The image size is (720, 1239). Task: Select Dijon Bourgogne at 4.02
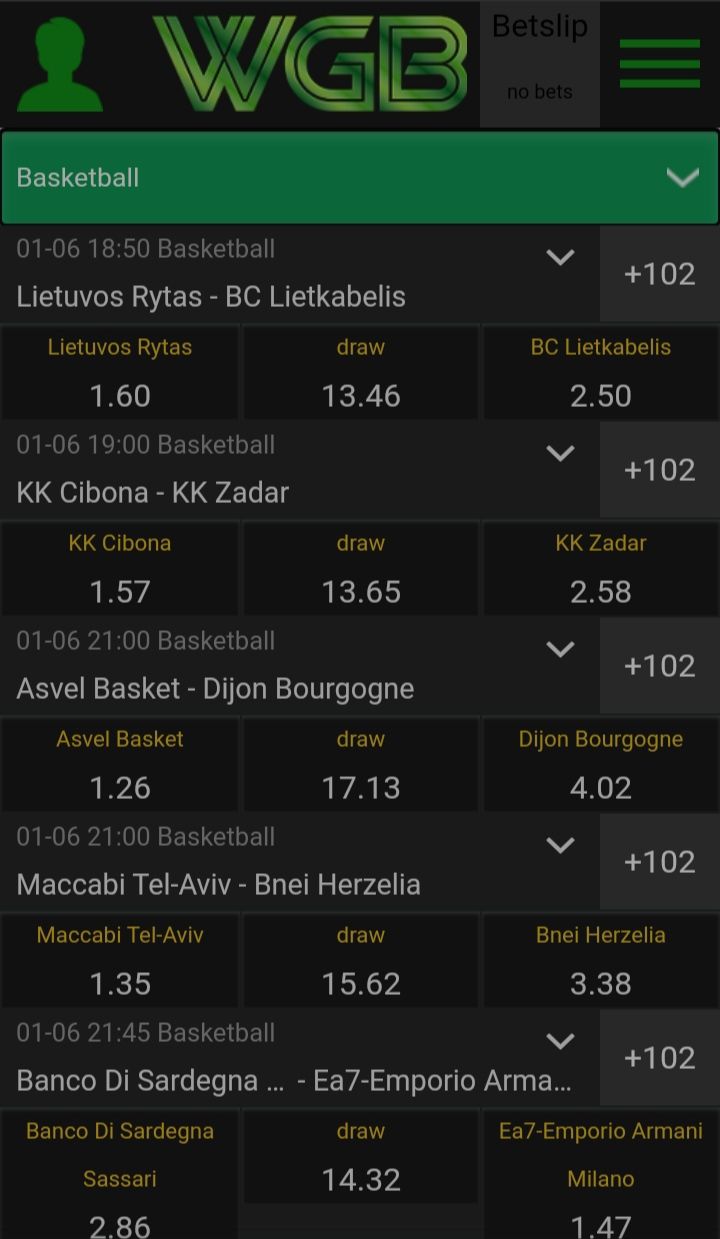point(601,764)
